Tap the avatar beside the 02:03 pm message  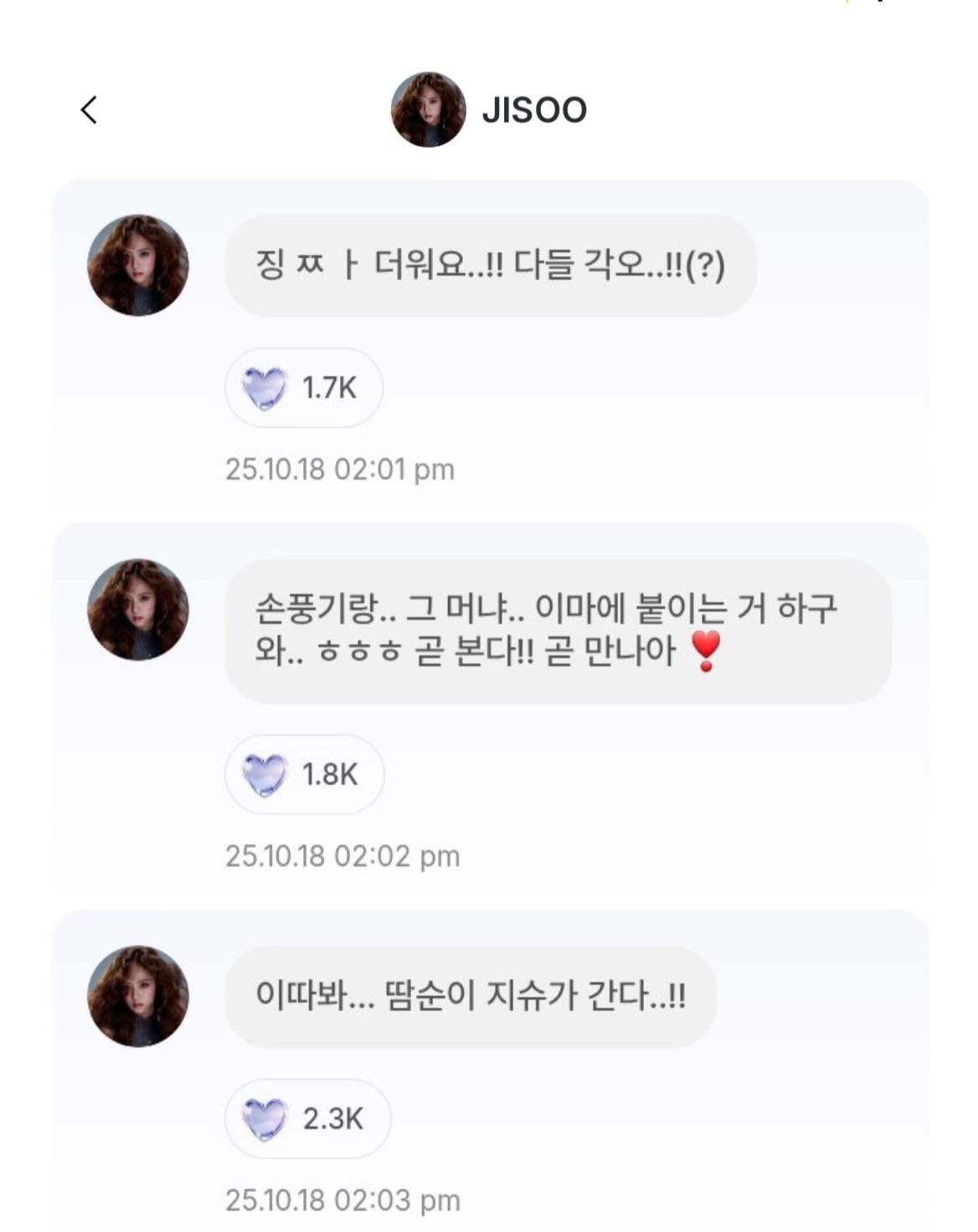[x=138, y=996]
